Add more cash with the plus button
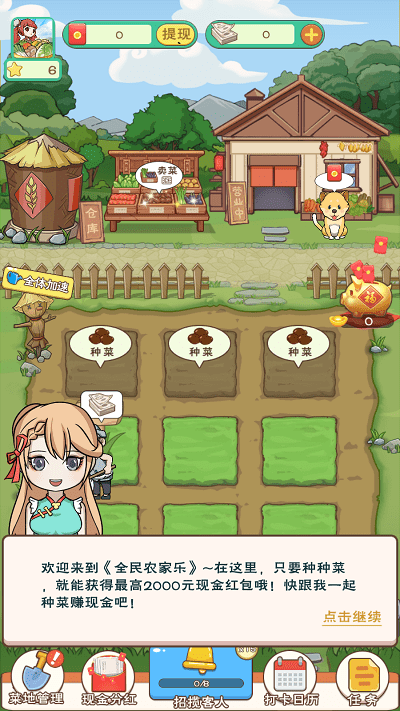 (x=312, y=34)
